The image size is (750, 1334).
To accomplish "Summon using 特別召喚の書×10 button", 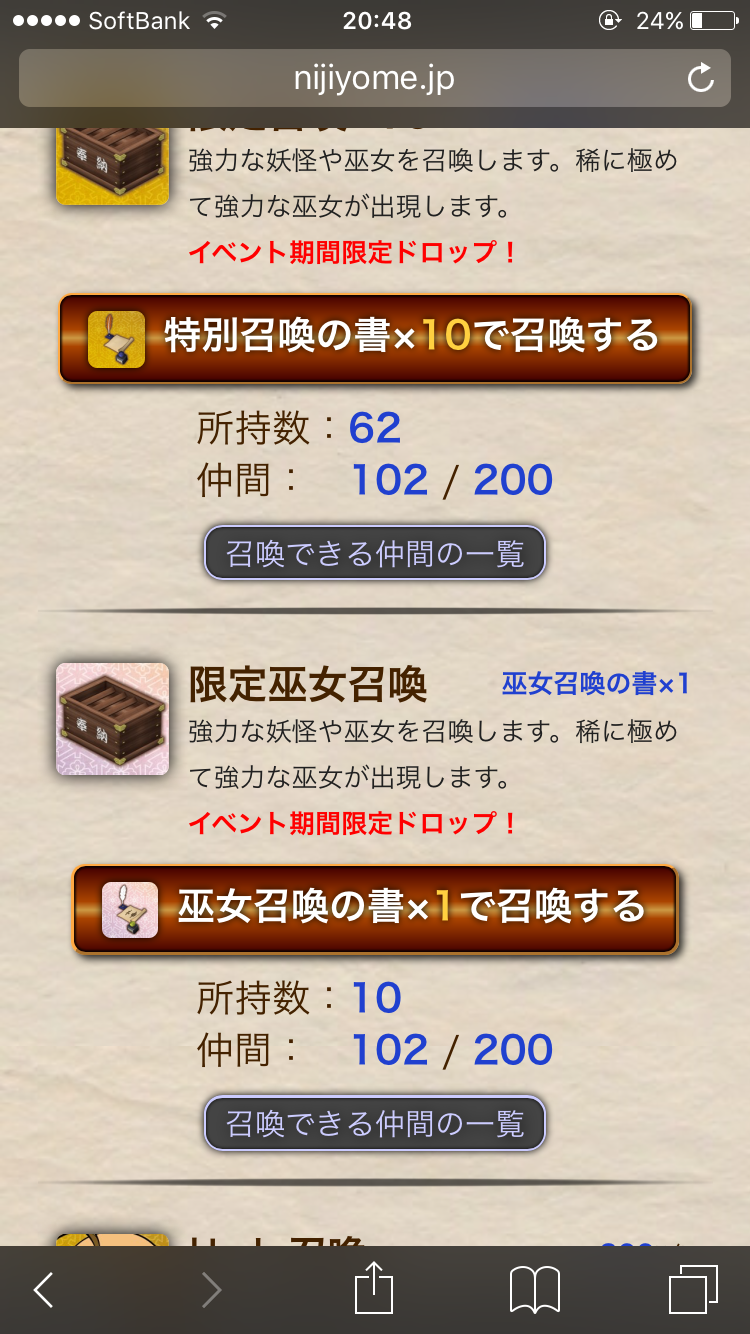I will pyautogui.click(x=375, y=338).
